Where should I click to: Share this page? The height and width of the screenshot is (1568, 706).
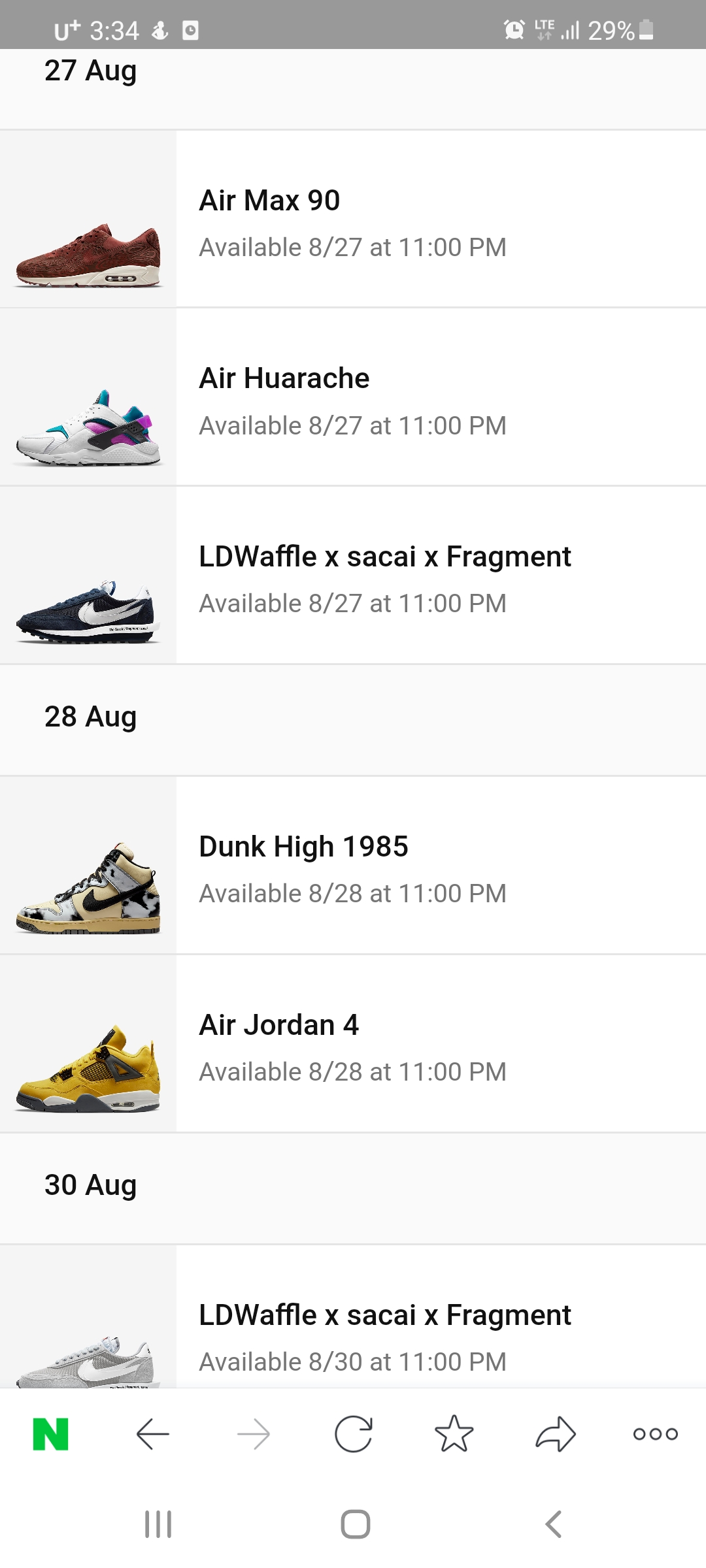click(x=555, y=1434)
